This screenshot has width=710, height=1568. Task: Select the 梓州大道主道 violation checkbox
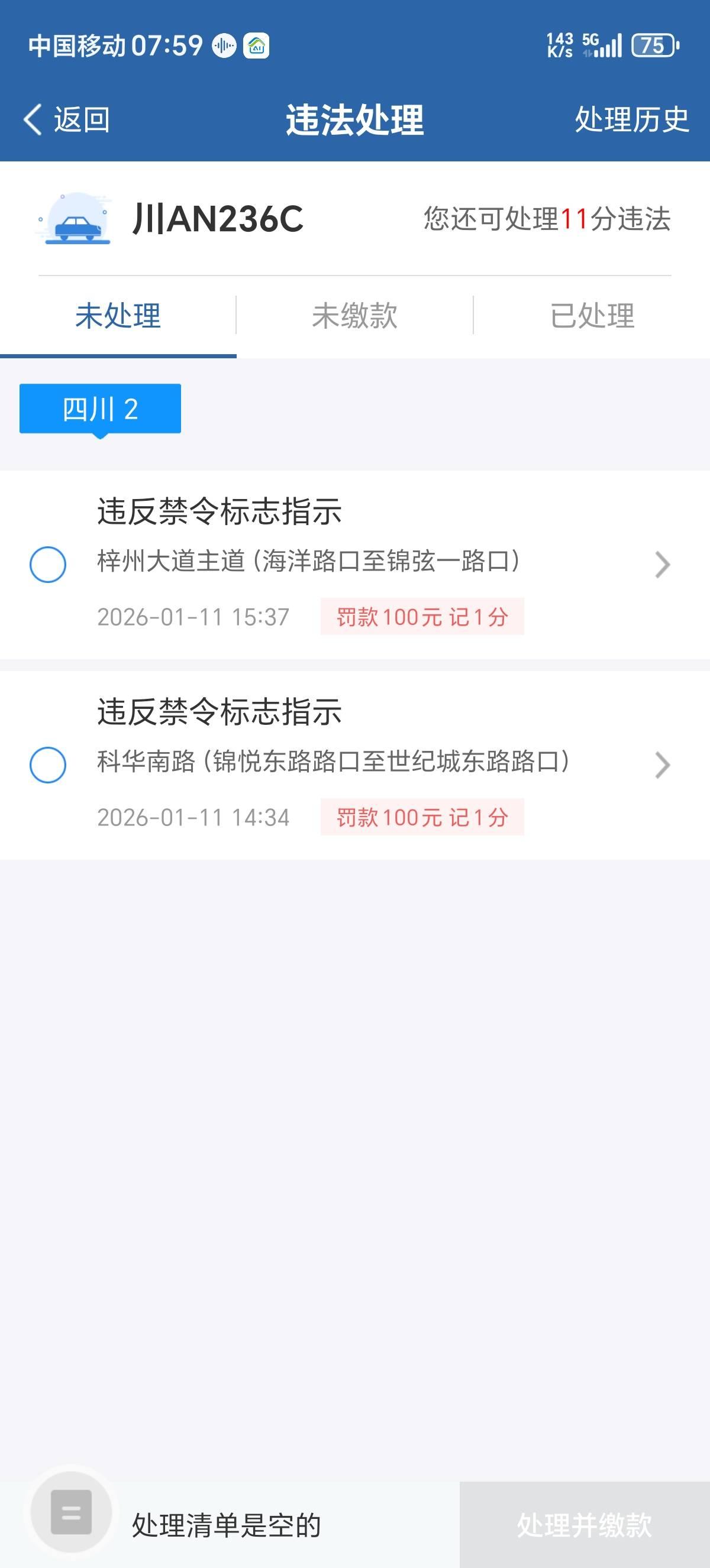click(48, 565)
